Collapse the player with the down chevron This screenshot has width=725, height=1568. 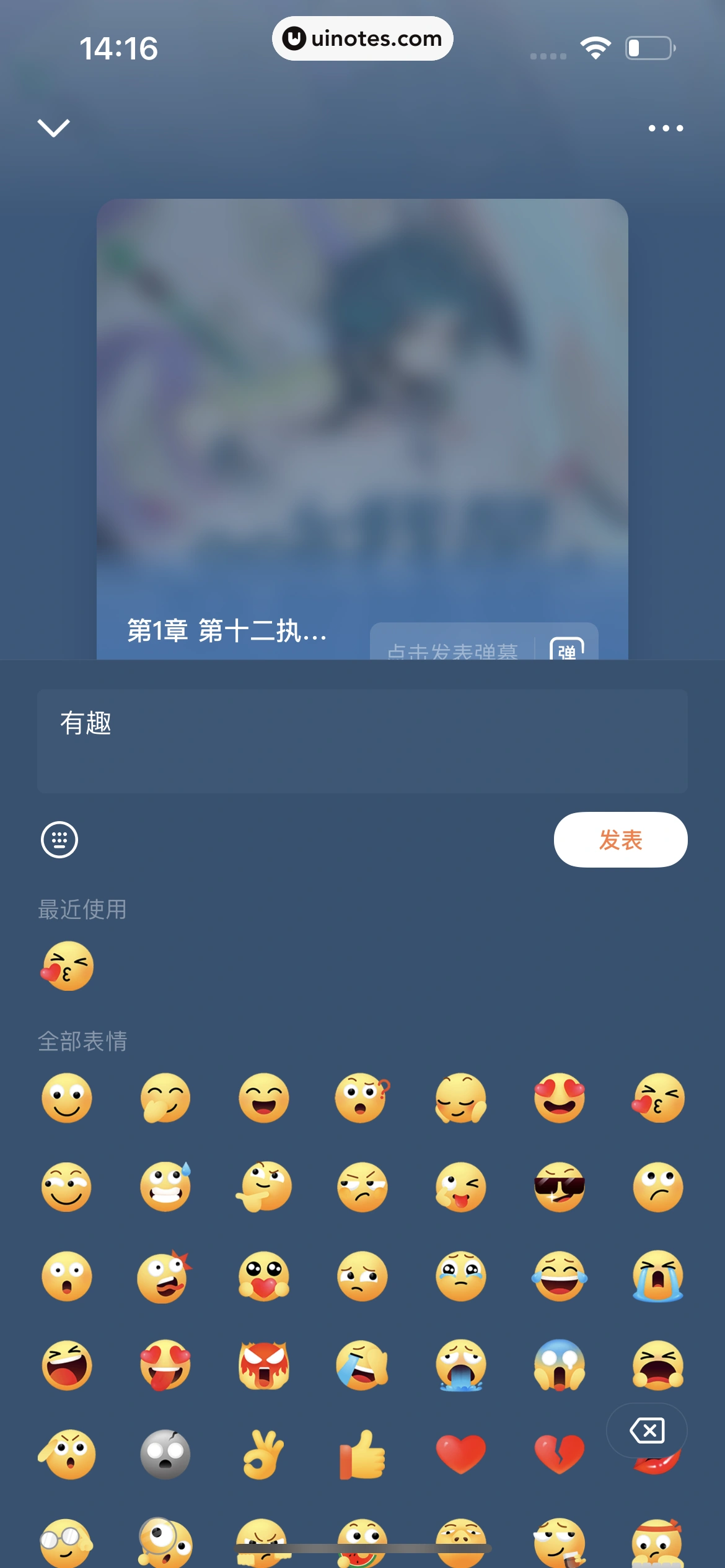pyautogui.click(x=54, y=128)
